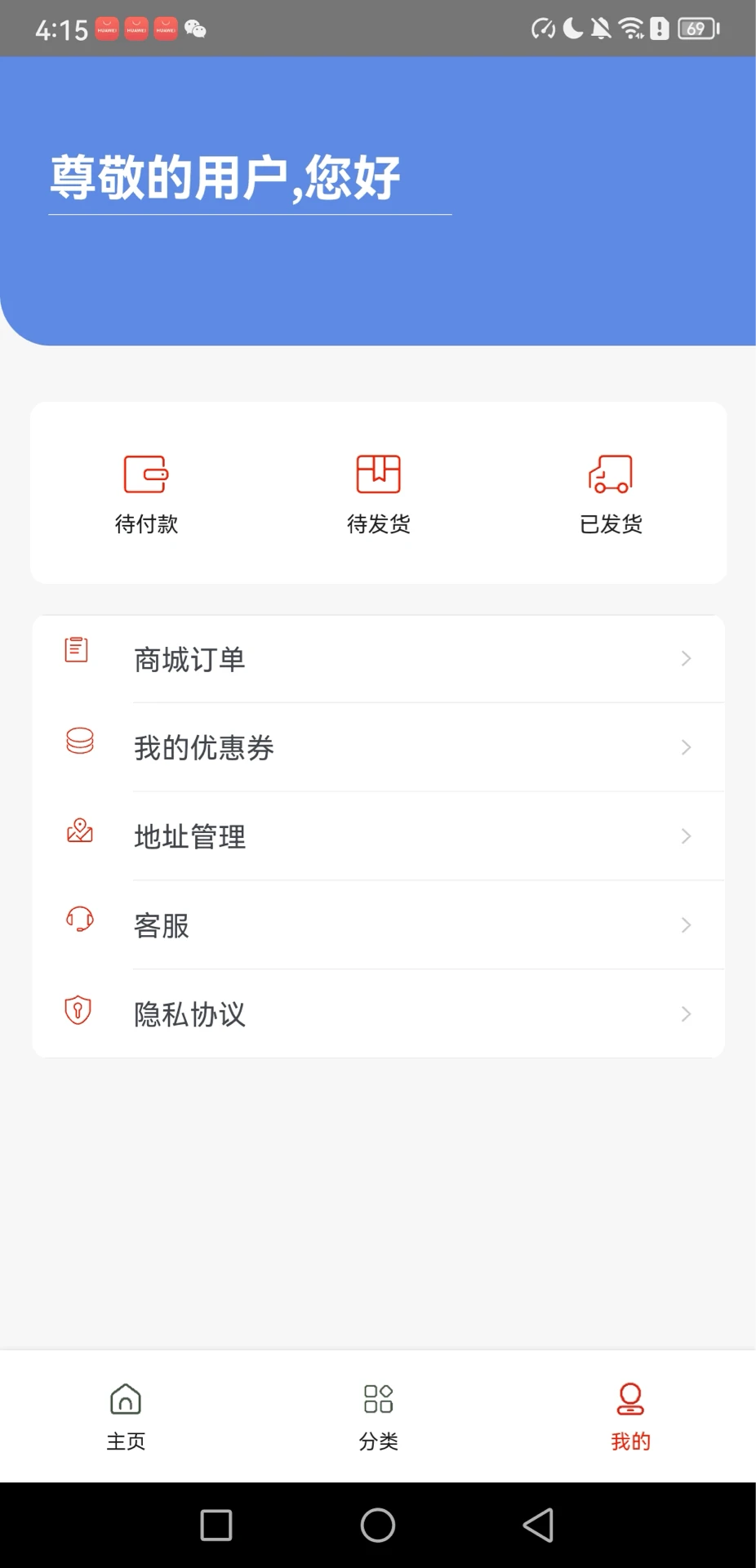Open 待付款 wallet icon
This screenshot has width=756, height=1568.
click(145, 474)
